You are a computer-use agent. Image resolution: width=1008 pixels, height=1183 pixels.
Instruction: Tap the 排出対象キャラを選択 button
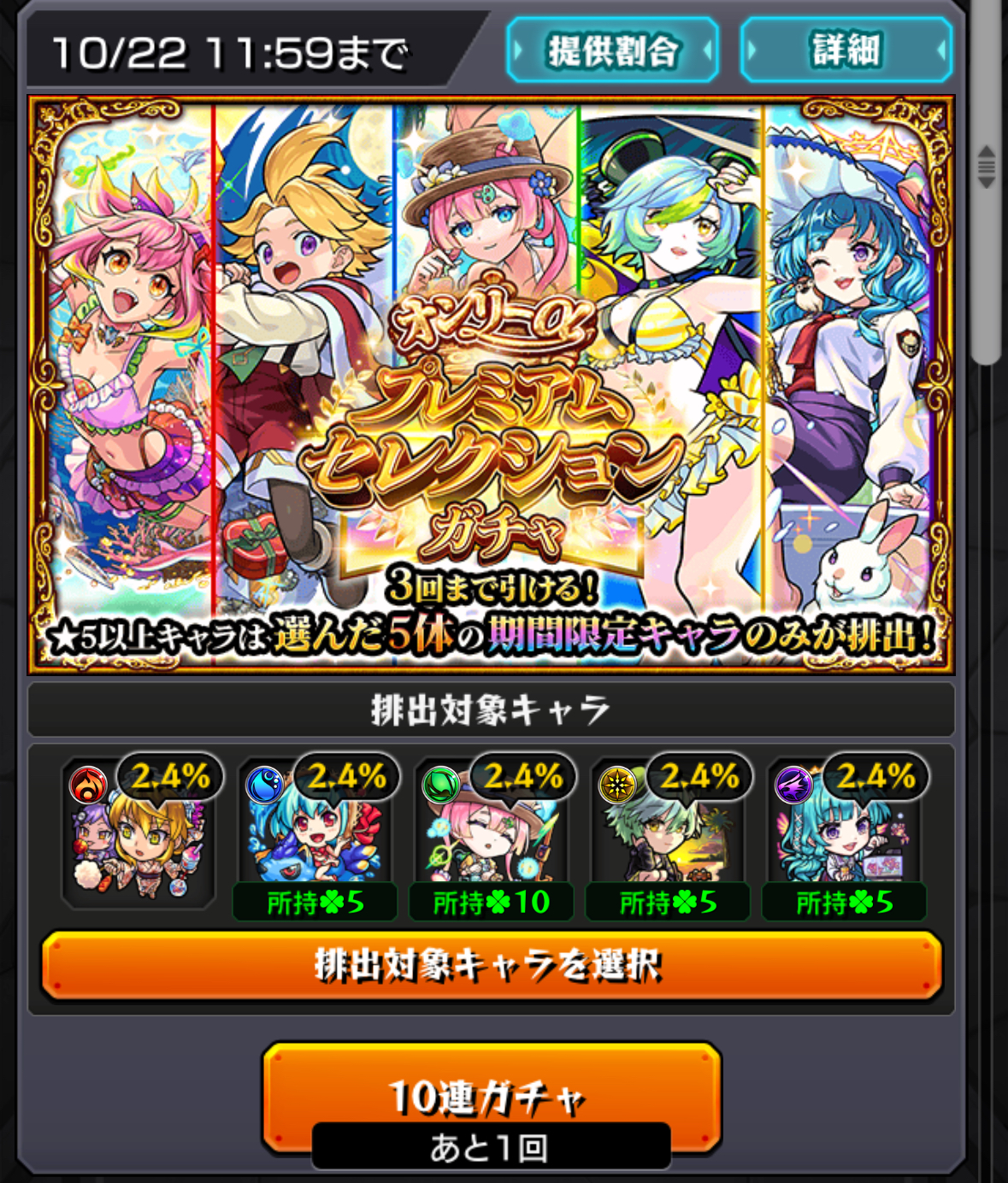[492, 966]
